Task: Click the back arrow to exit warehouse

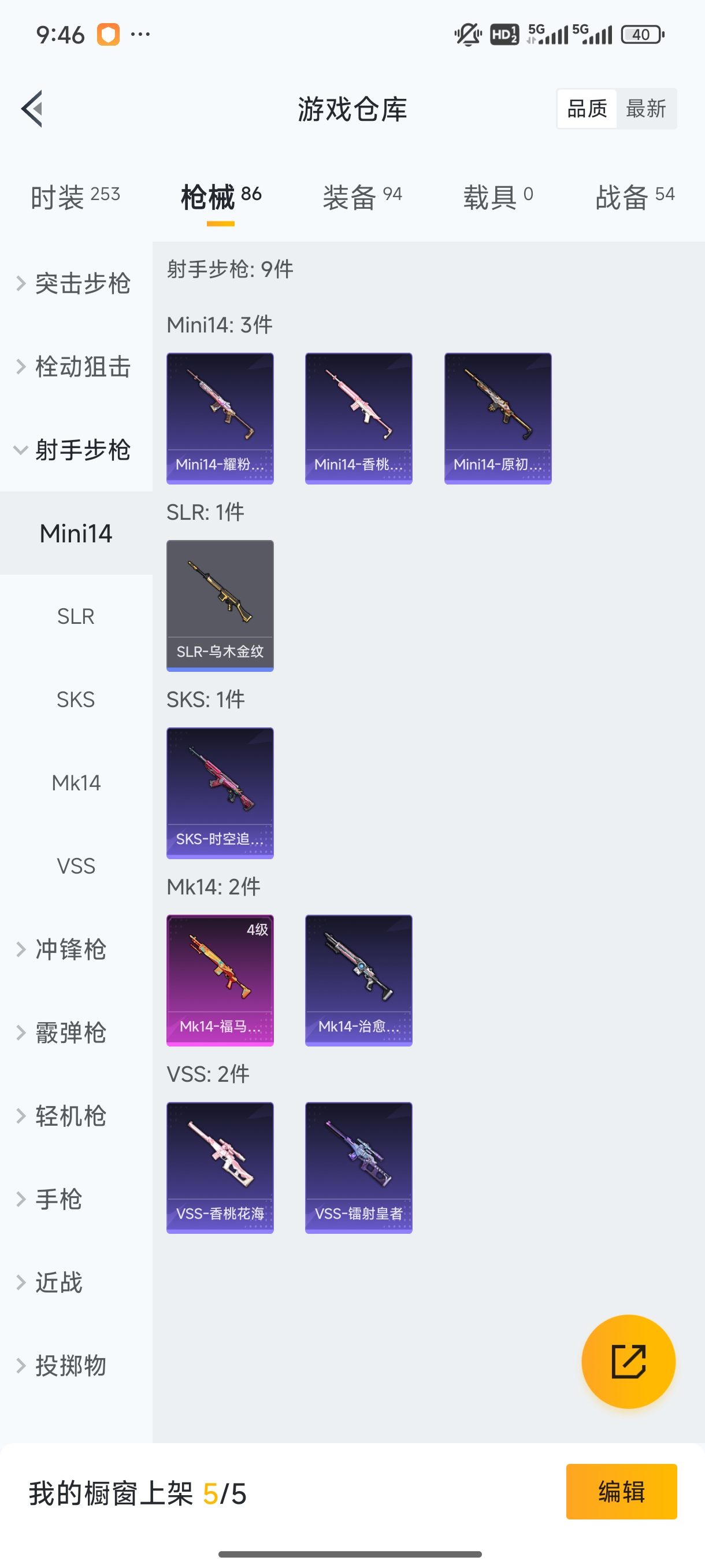Action: [33, 108]
